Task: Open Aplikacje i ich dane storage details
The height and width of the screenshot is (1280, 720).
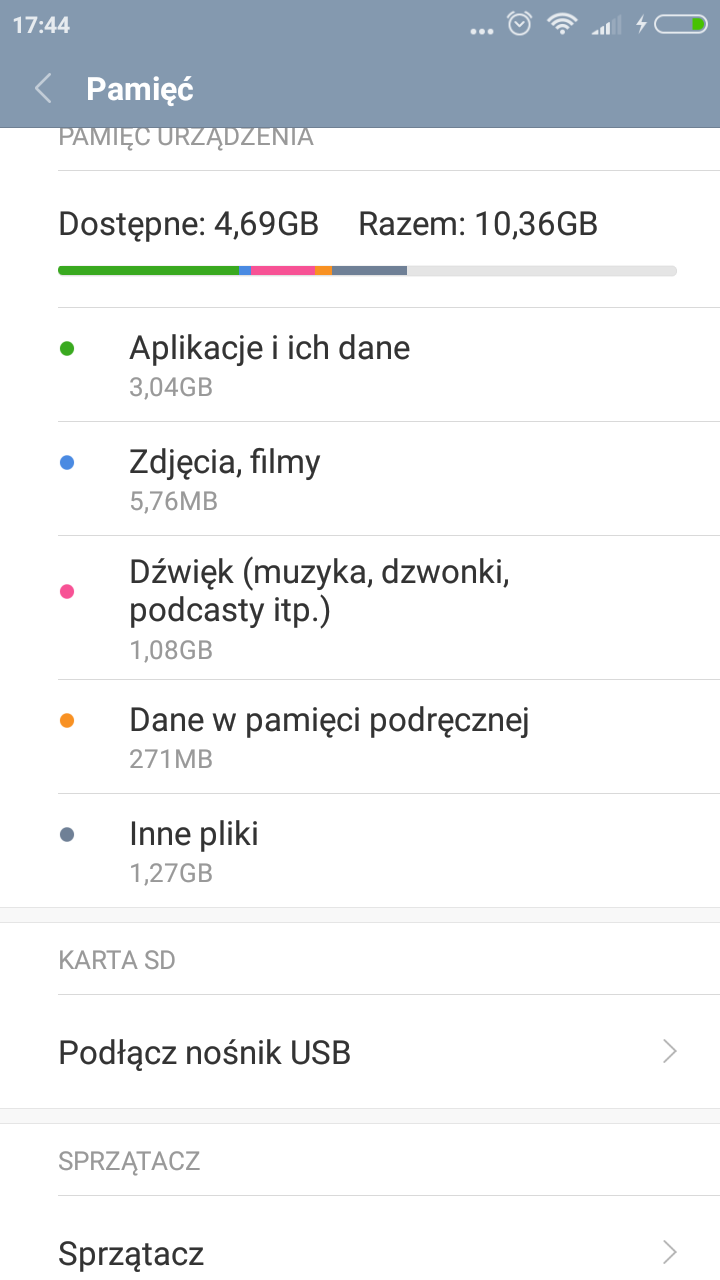Action: coord(360,365)
